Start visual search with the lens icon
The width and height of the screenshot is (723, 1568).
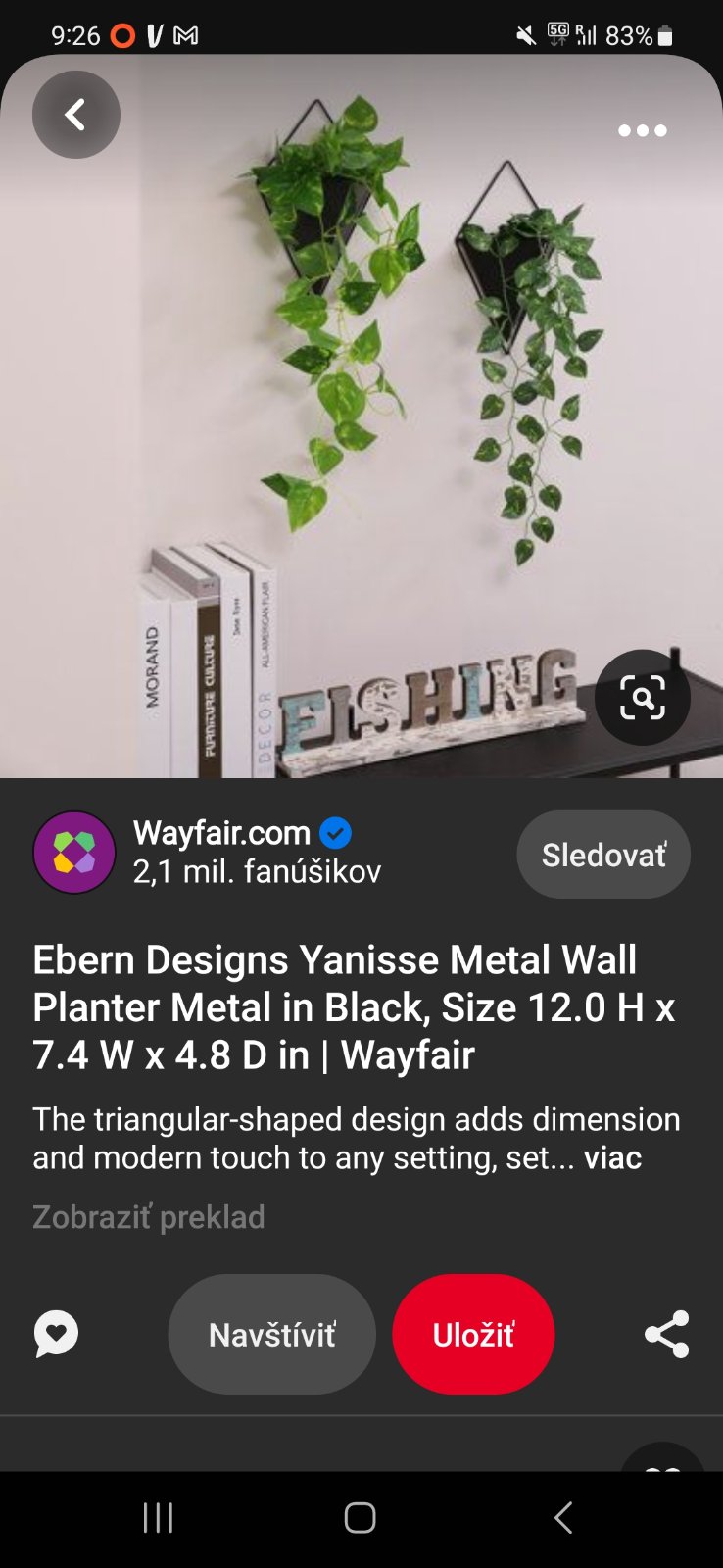click(x=642, y=697)
